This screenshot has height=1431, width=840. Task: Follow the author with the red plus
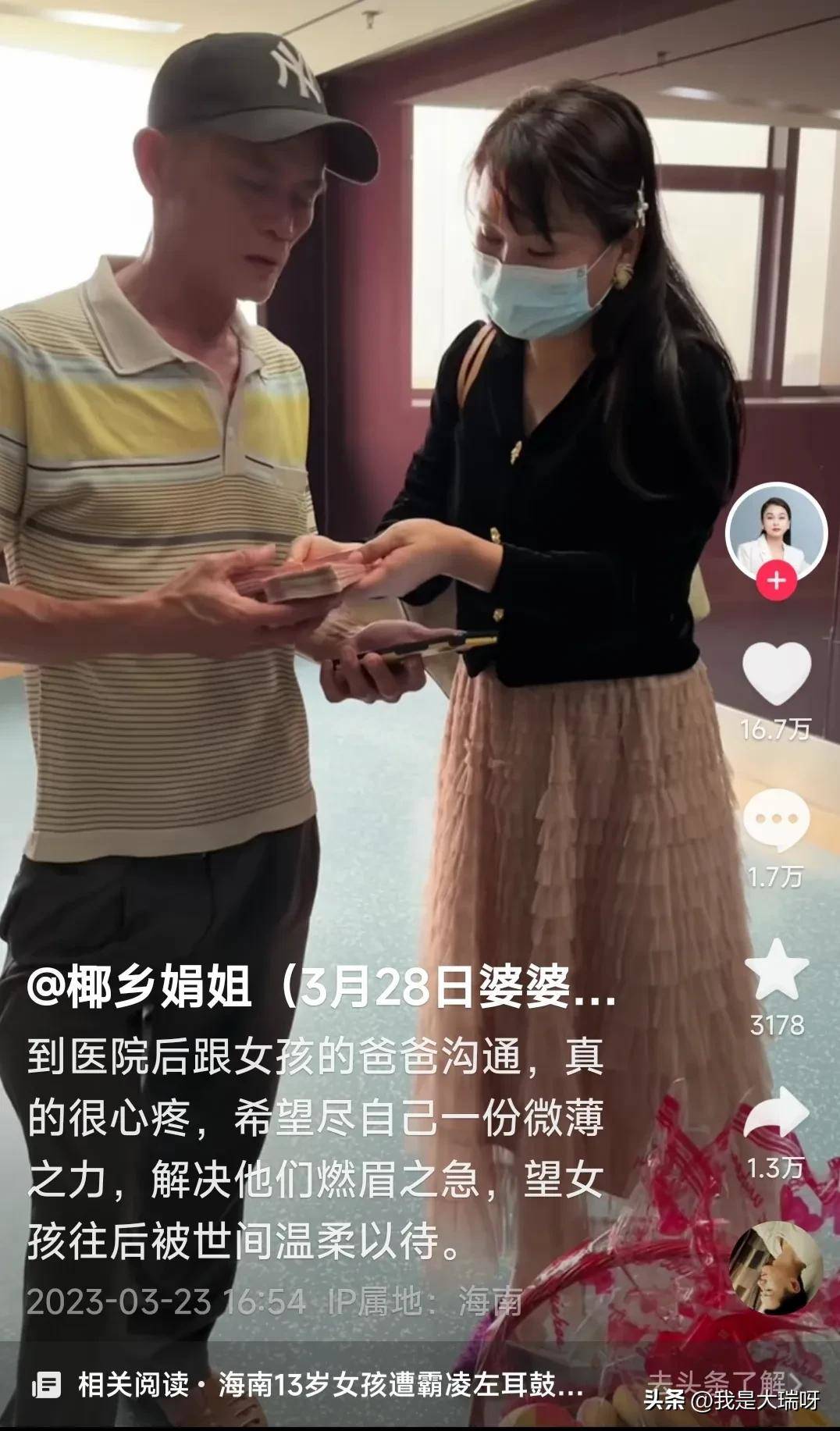click(776, 581)
